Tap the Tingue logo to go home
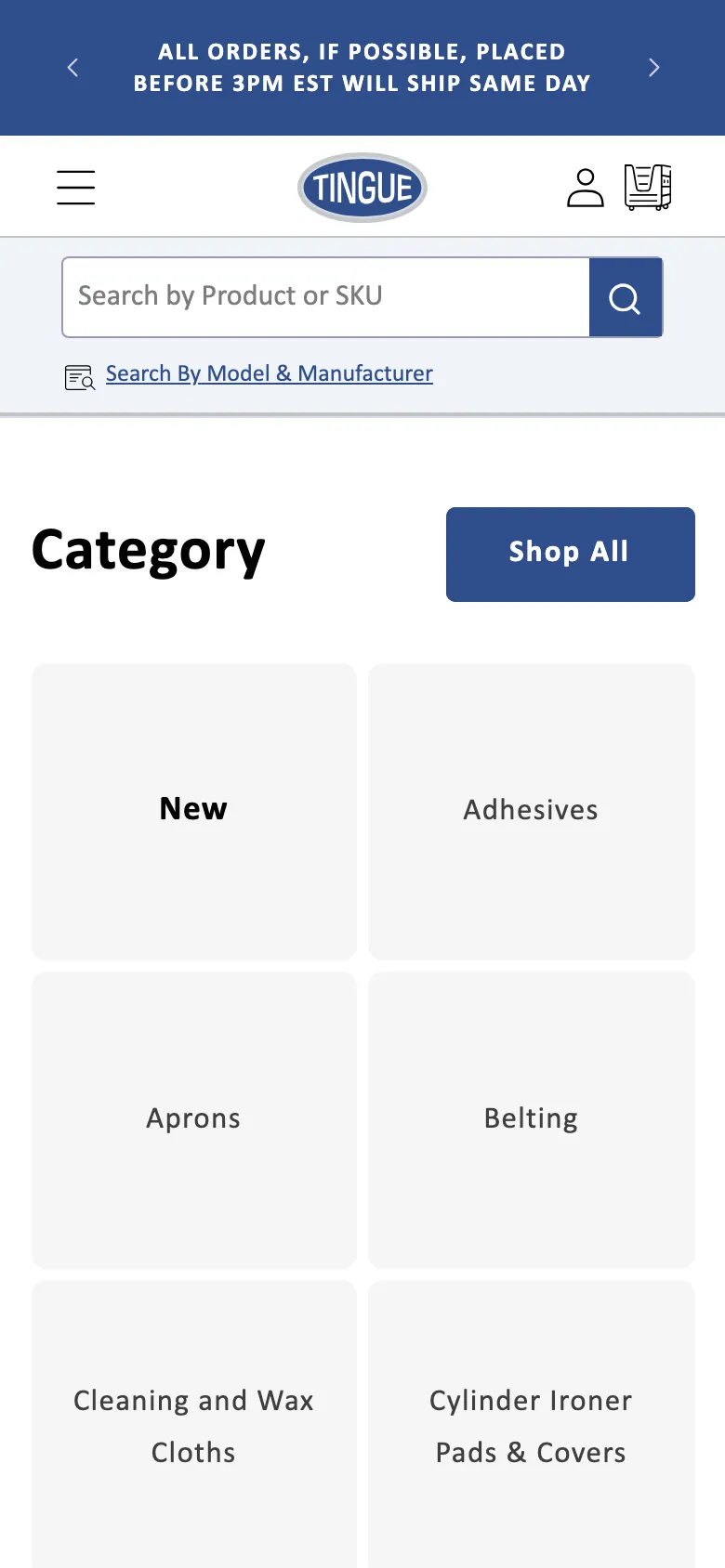 point(362,188)
